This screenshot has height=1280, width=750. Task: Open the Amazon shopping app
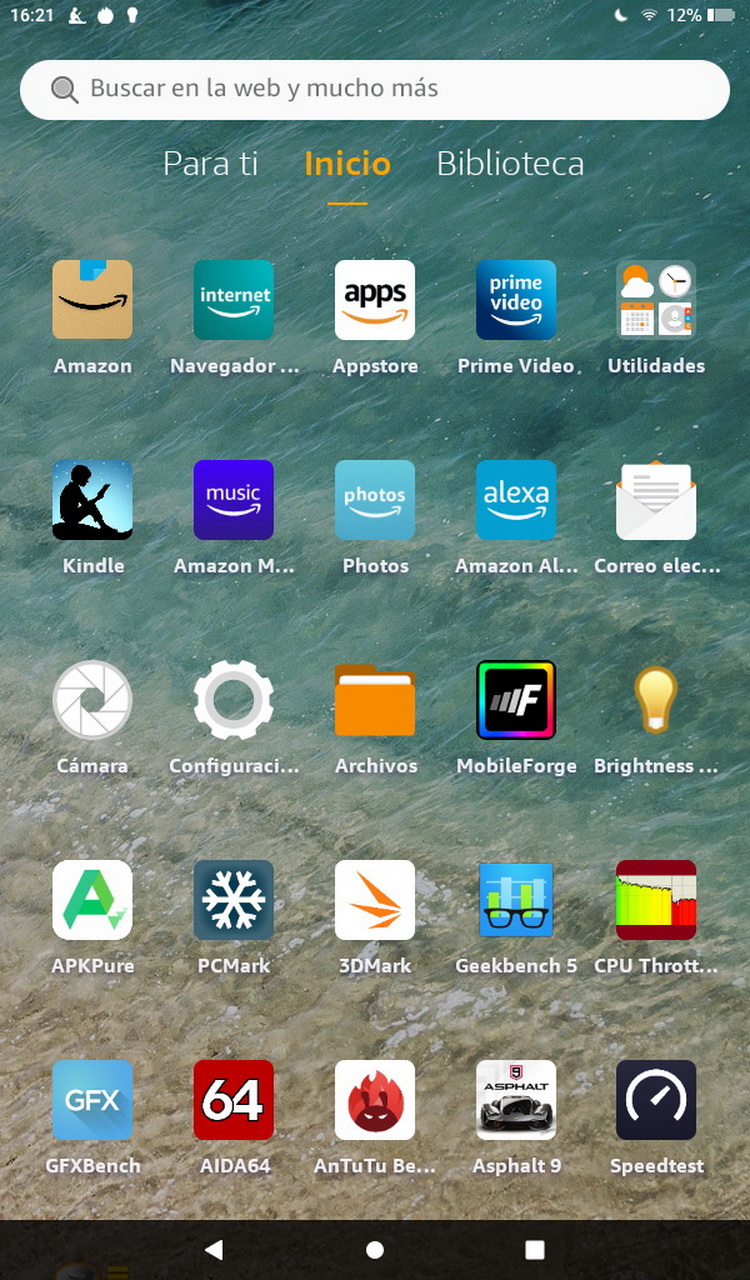(x=92, y=300)
